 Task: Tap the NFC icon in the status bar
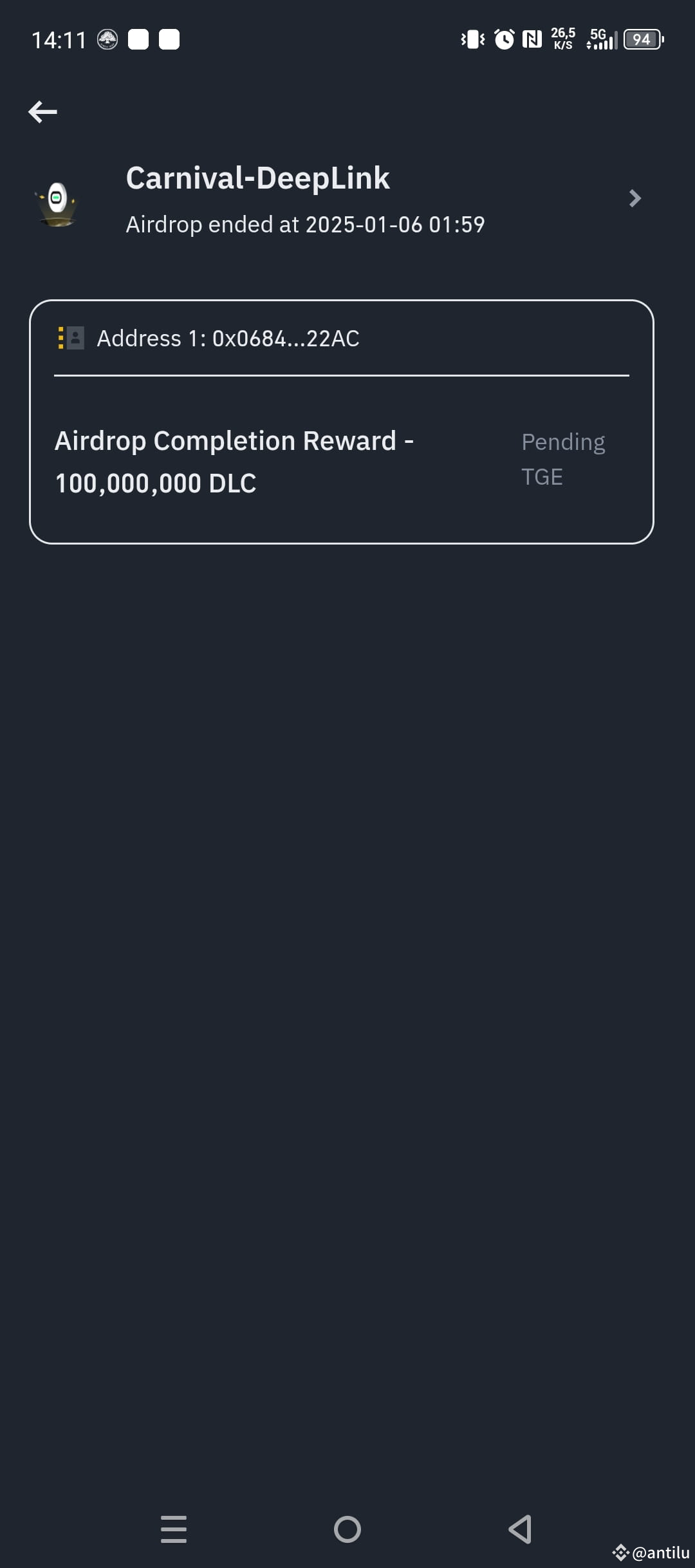(532, 40)
